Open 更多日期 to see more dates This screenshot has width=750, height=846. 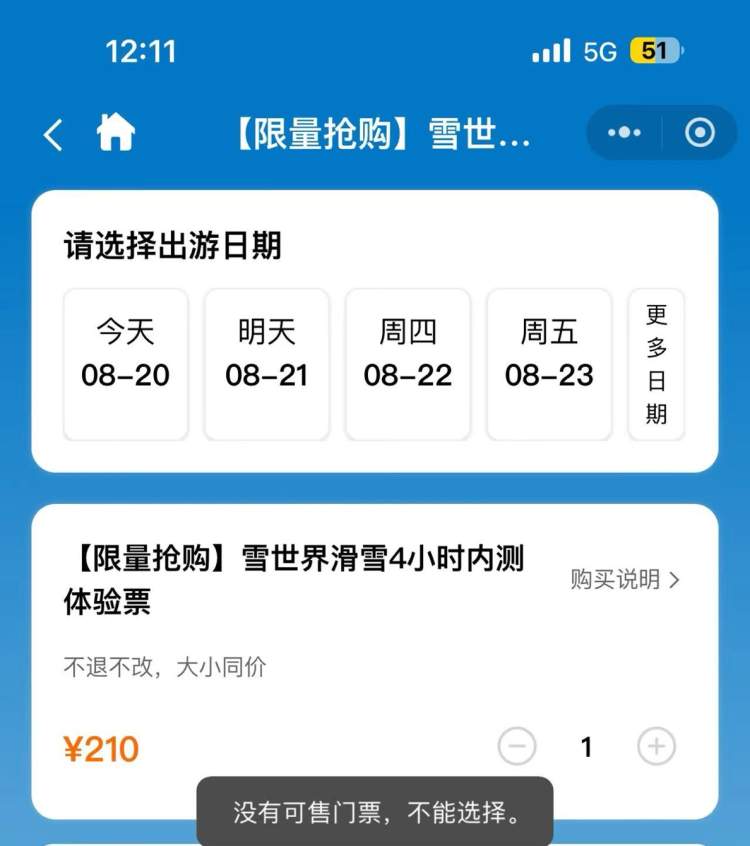[x=656, y=364]
